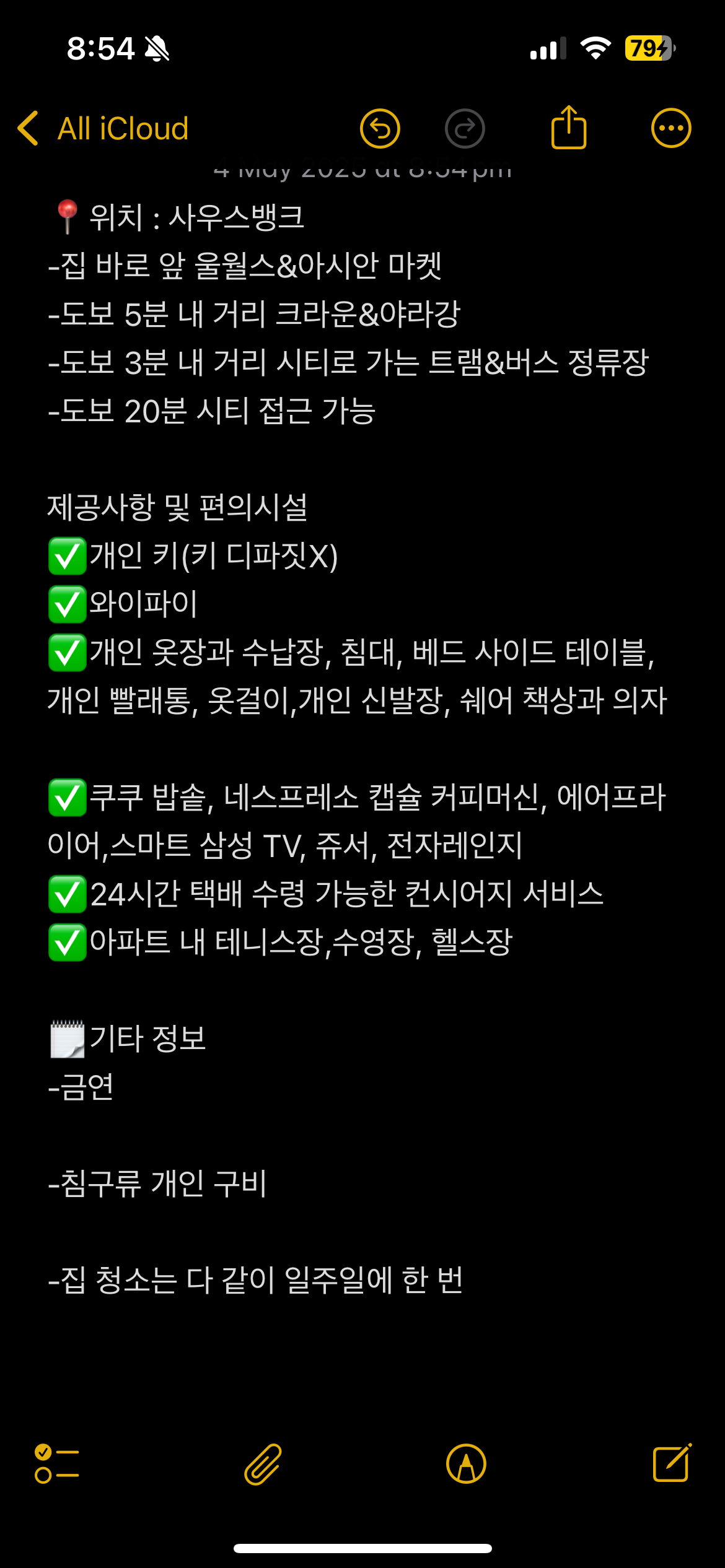Go back to All iCloud
Screen dimensions: 725x1568
coord(103,129)
